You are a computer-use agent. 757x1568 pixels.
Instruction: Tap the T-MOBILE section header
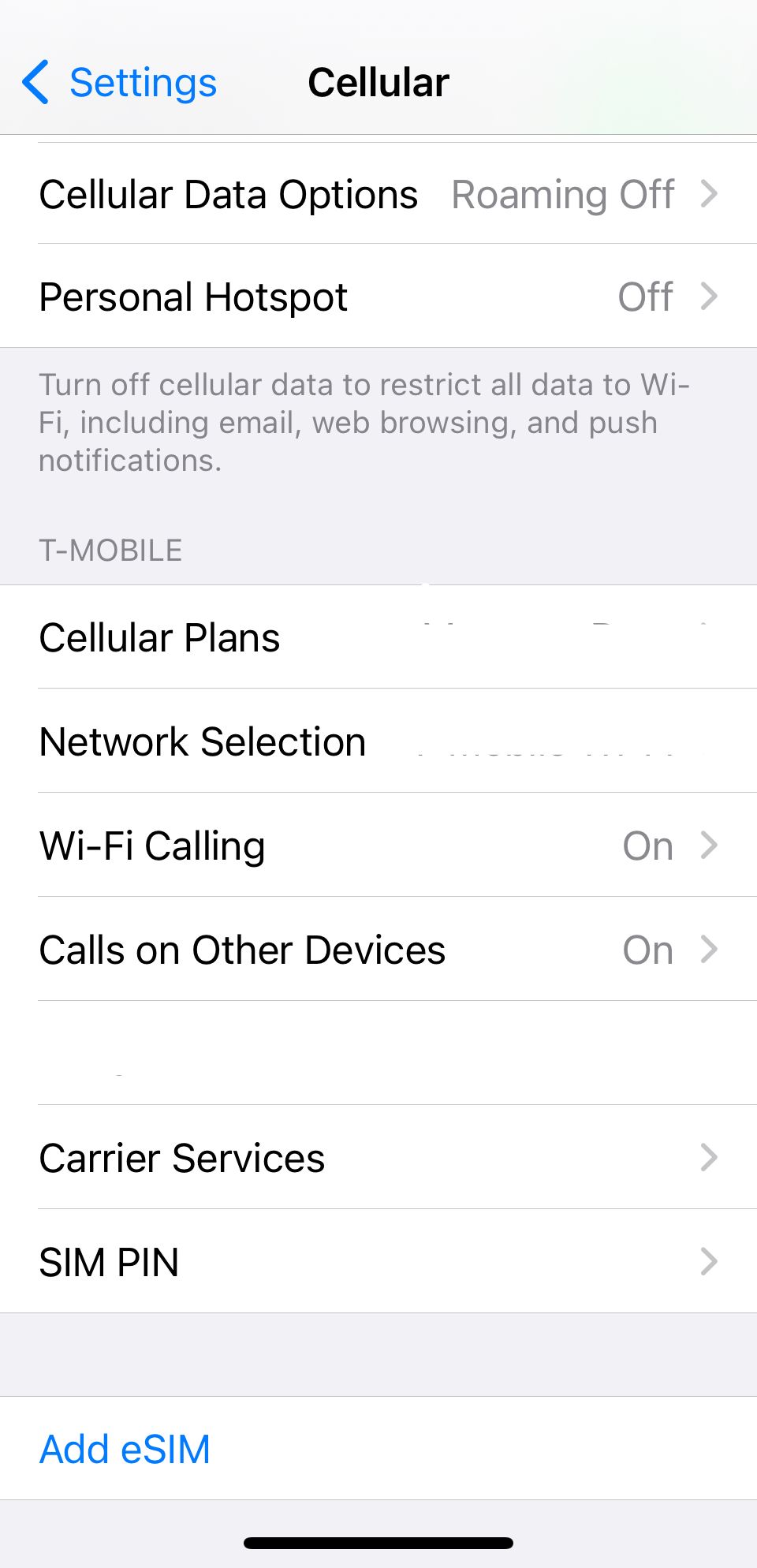pos(111,551)
